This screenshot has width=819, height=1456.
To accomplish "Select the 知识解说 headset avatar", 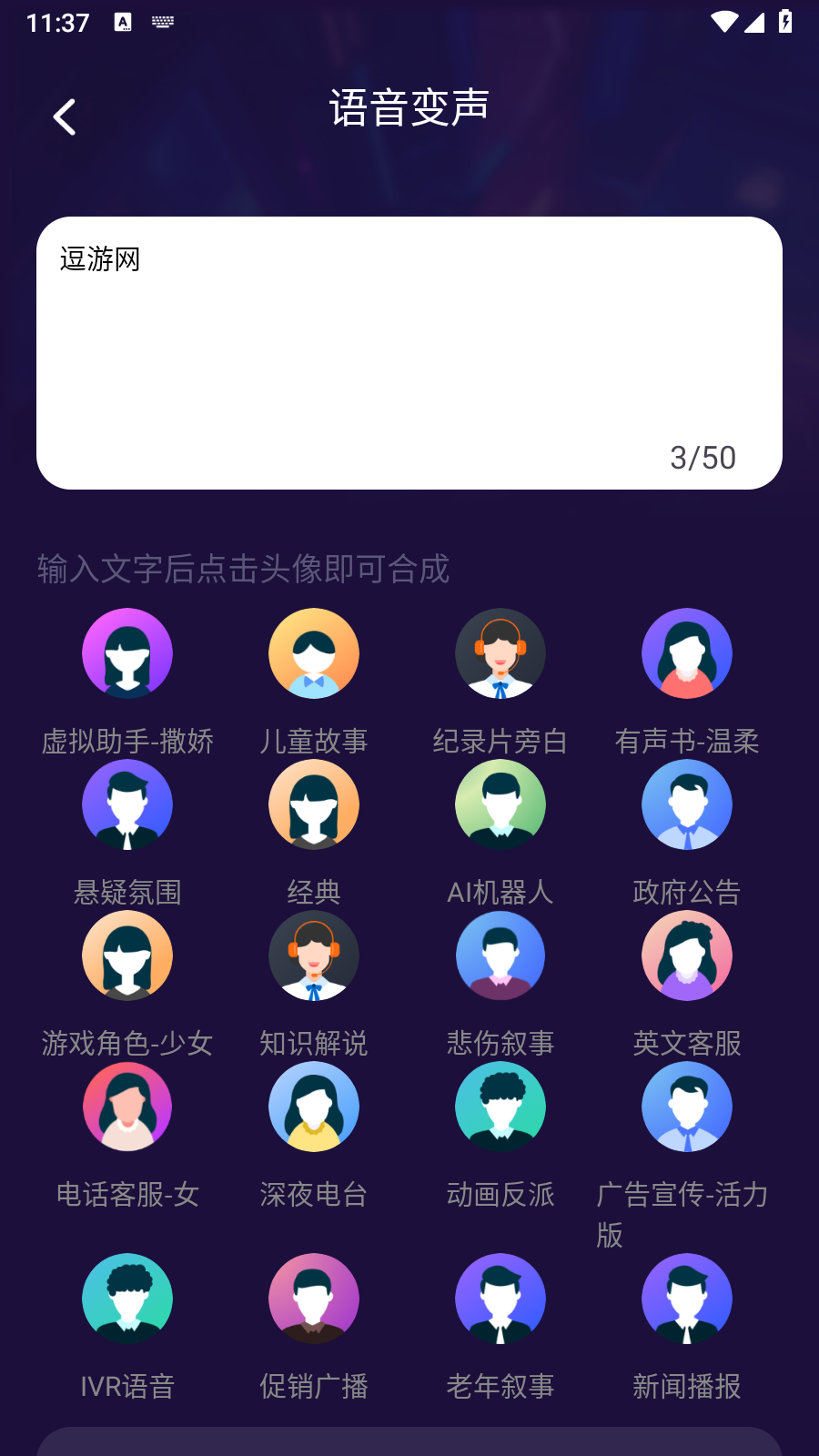I will pyautogui.click(x=314, y=955).
